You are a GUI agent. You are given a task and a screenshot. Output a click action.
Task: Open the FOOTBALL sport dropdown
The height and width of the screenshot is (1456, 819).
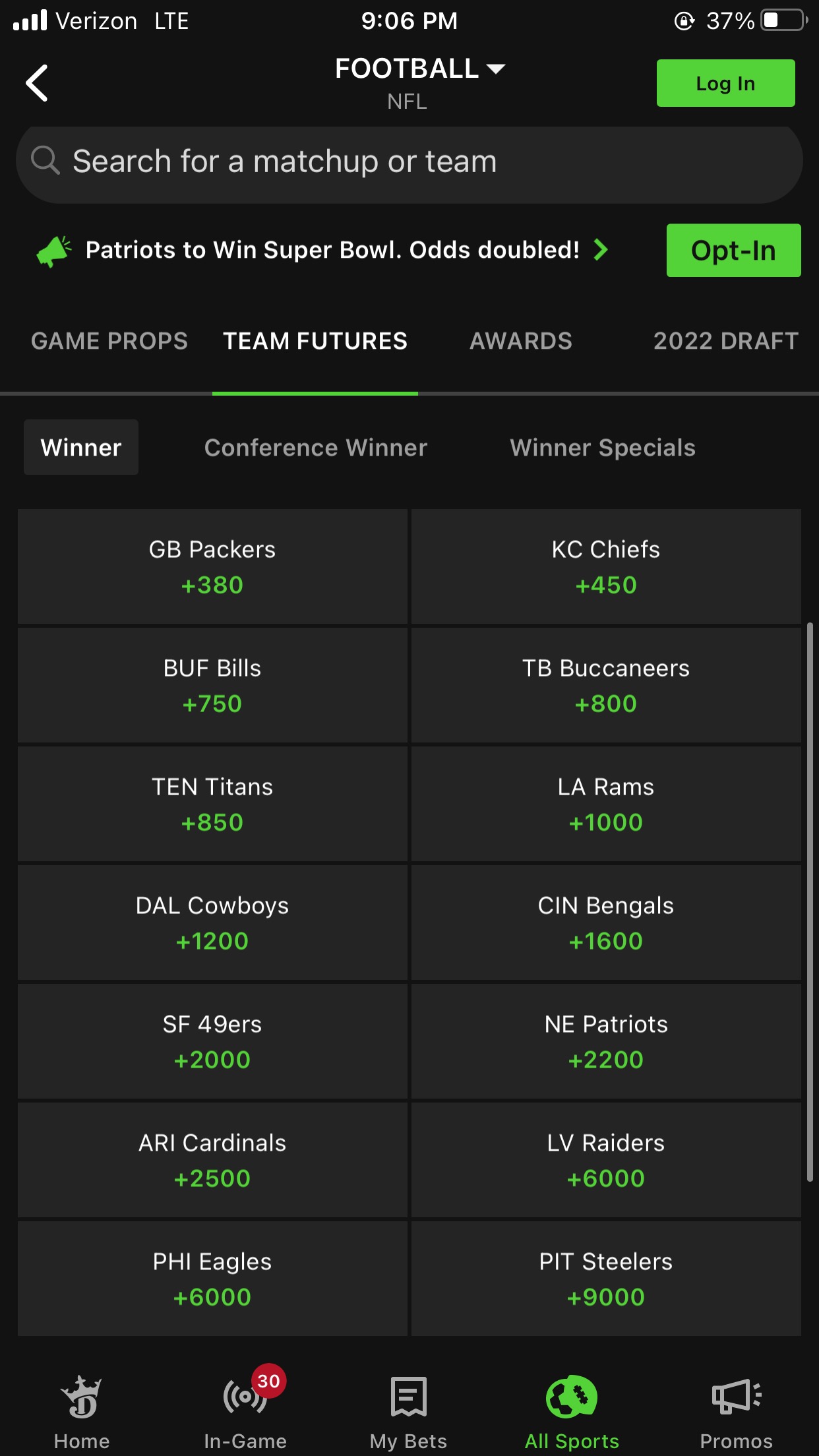420,69
